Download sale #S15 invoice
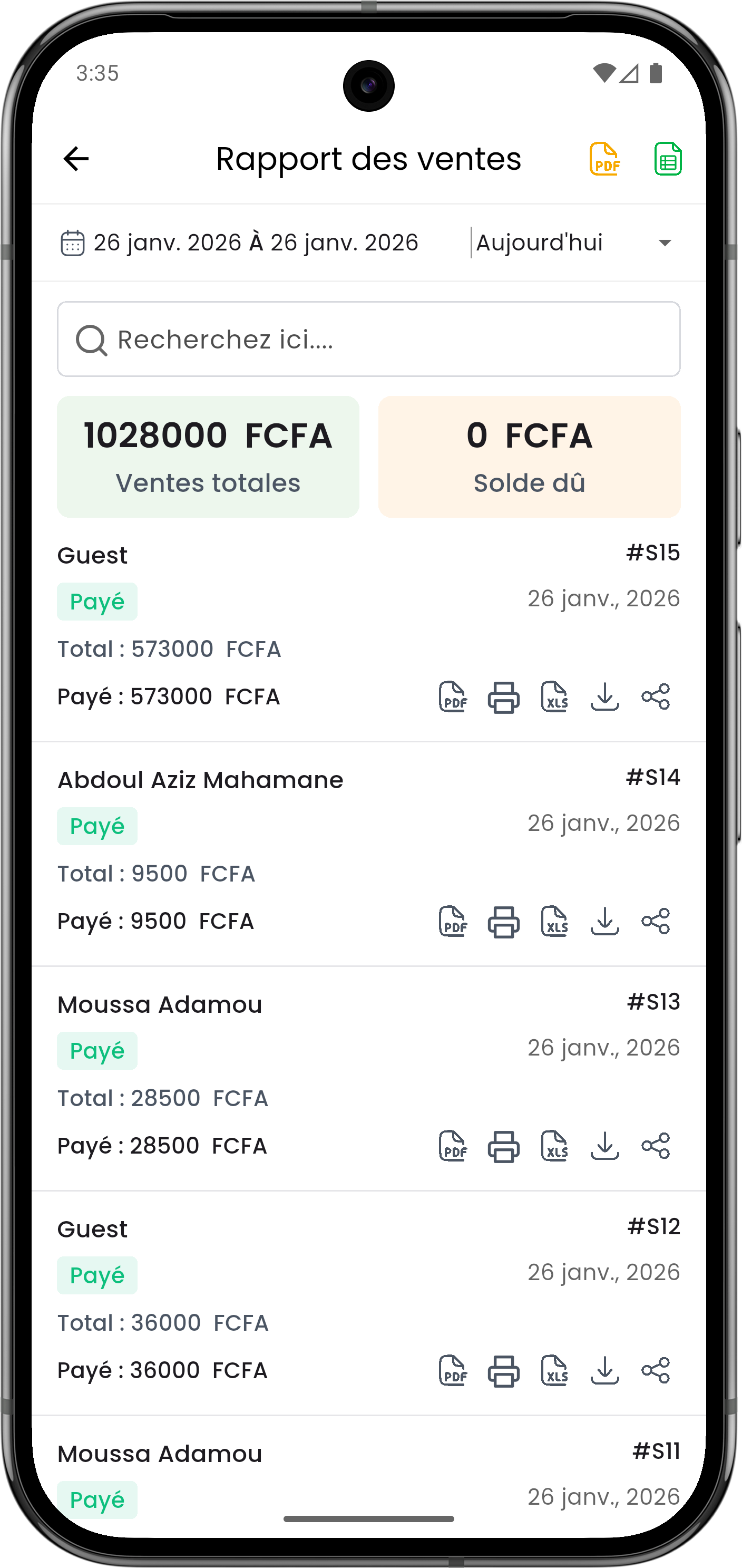This screenshot has width=742, height=1568. [x=604, y=697]
